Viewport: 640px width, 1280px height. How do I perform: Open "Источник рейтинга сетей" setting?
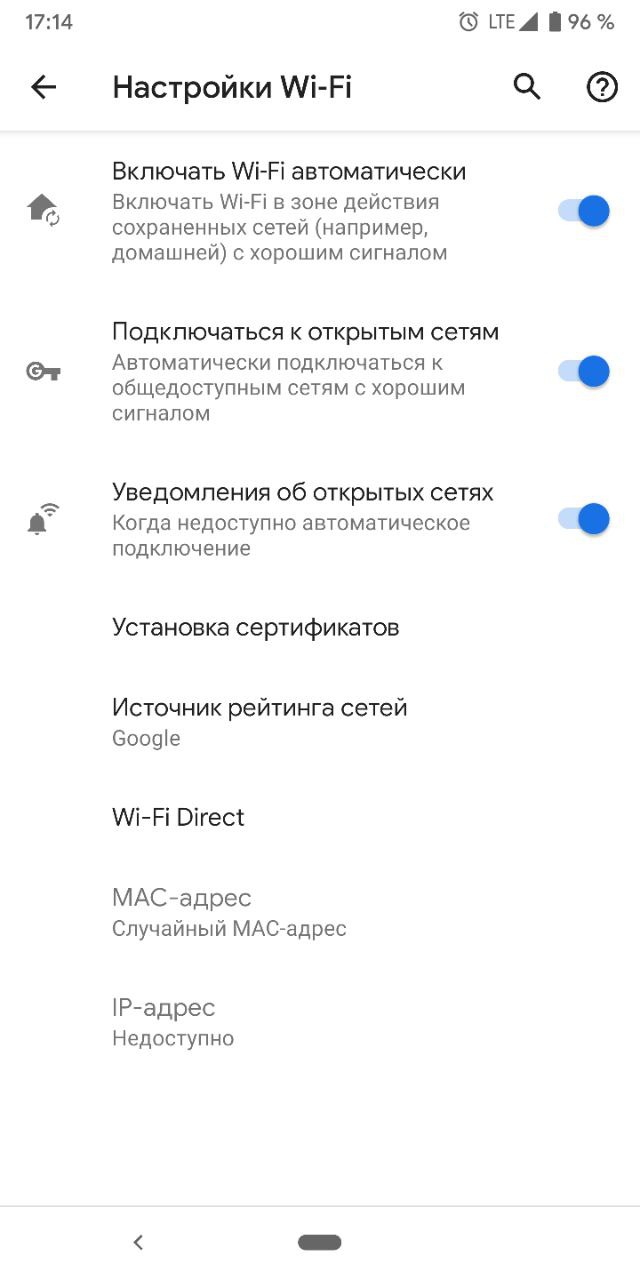pyautogui.click(x=320, y=722)
